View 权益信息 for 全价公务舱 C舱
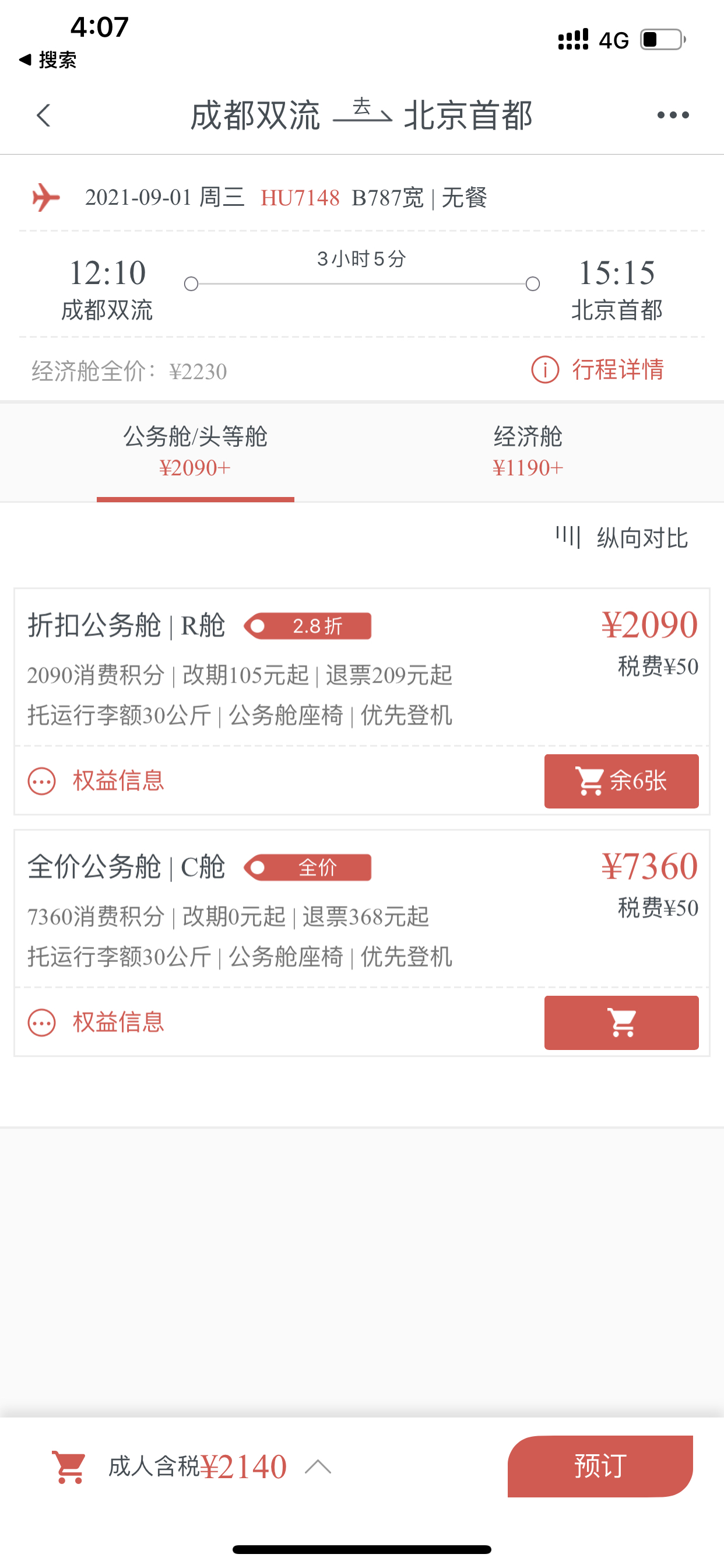724x1568 pixels. 96,1022
